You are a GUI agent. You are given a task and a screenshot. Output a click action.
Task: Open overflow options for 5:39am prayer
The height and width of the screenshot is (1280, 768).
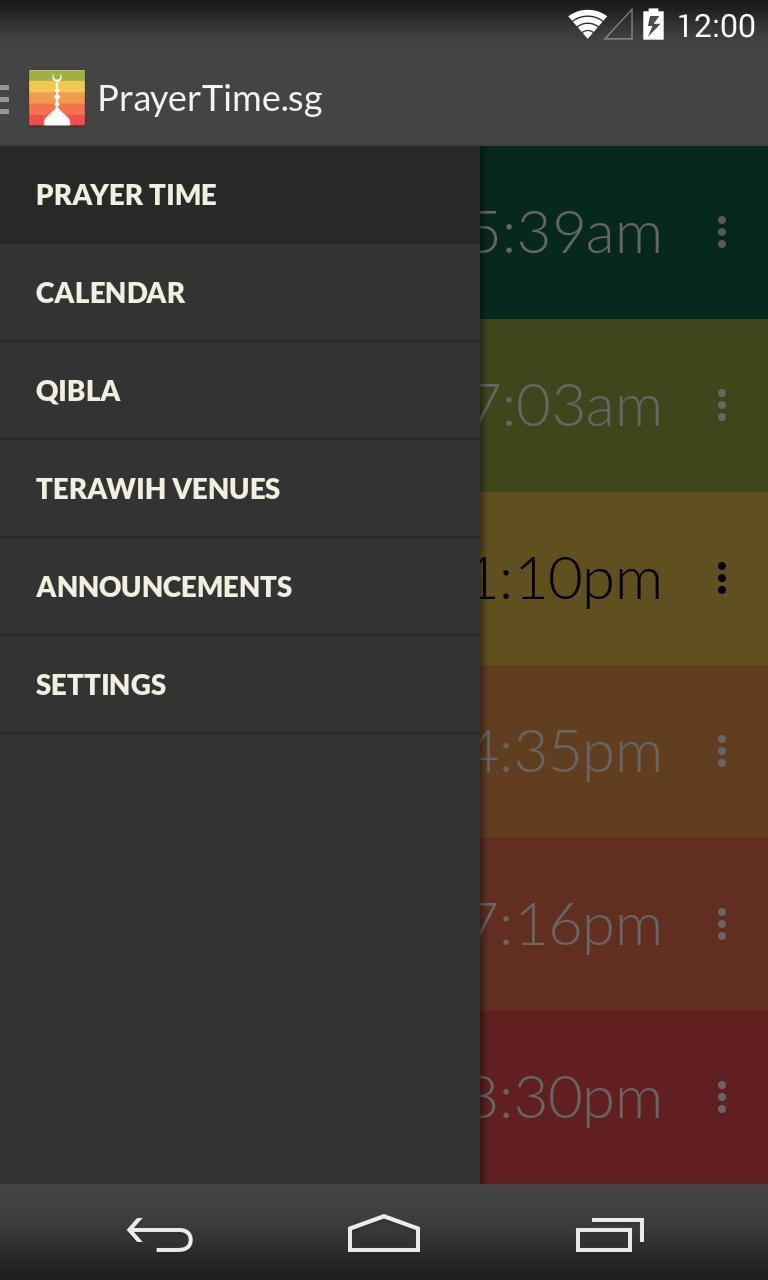coord(721,233)
